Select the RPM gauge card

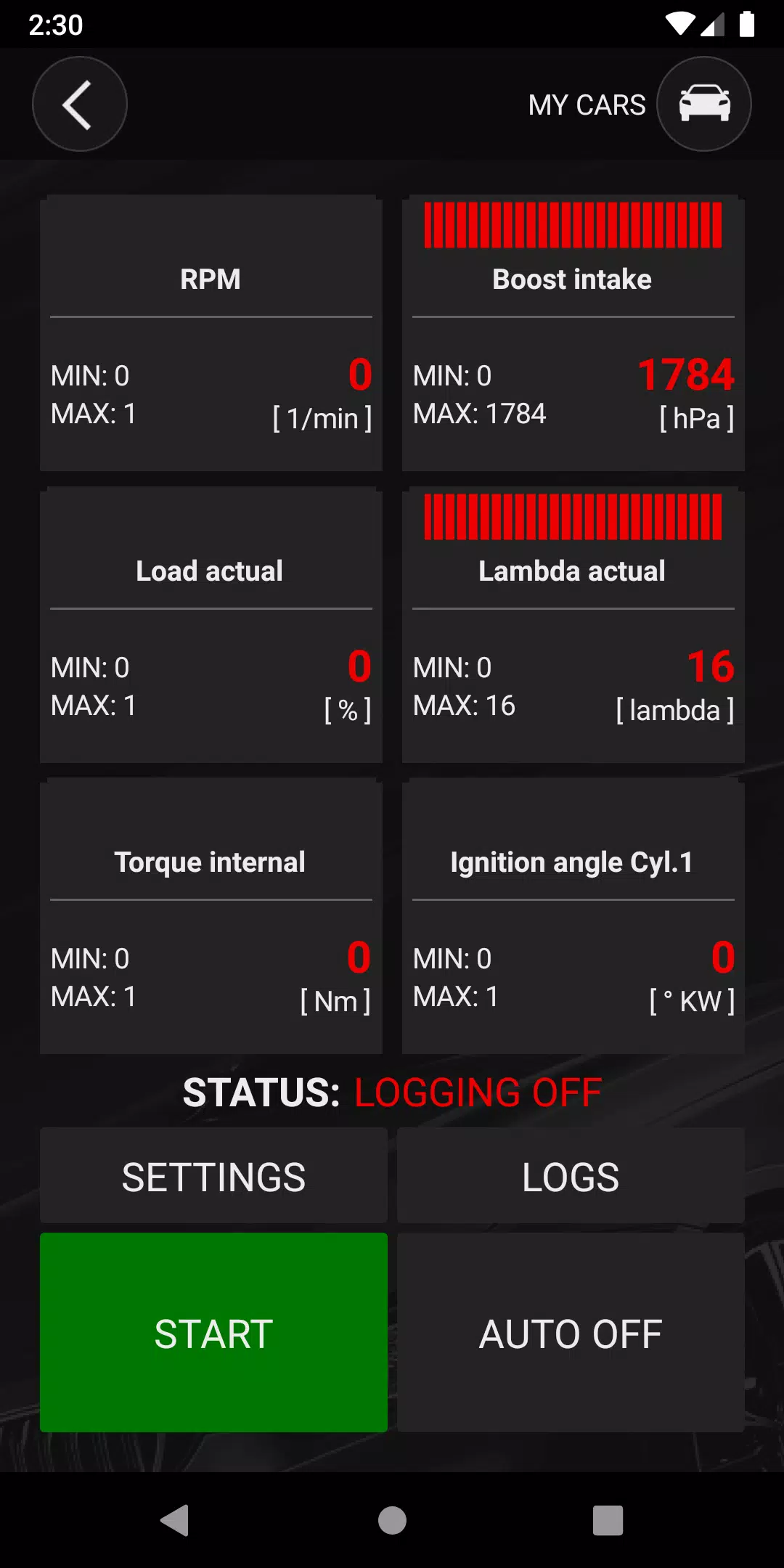coord(211,333)
